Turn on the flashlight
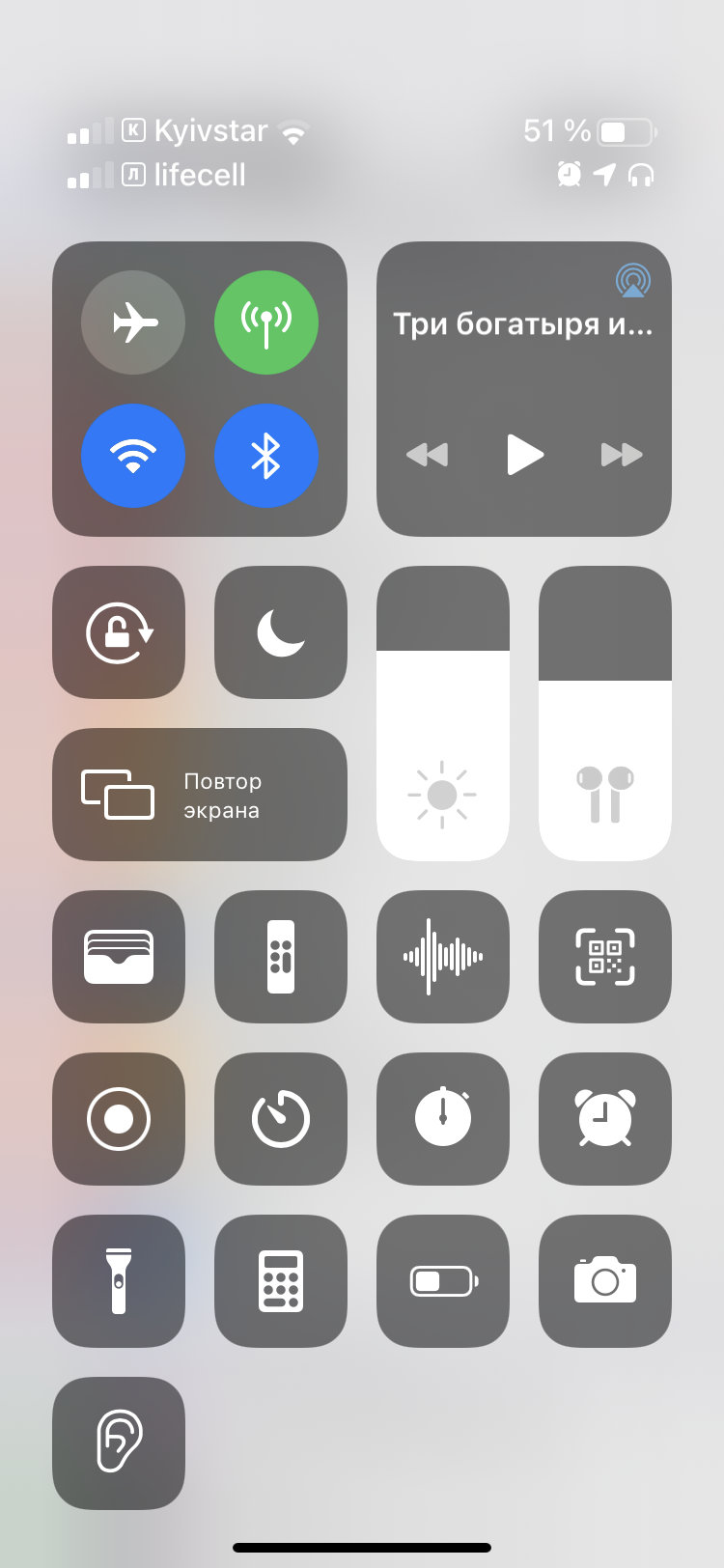This screenshot has height=1568, width=724. 119,1281
